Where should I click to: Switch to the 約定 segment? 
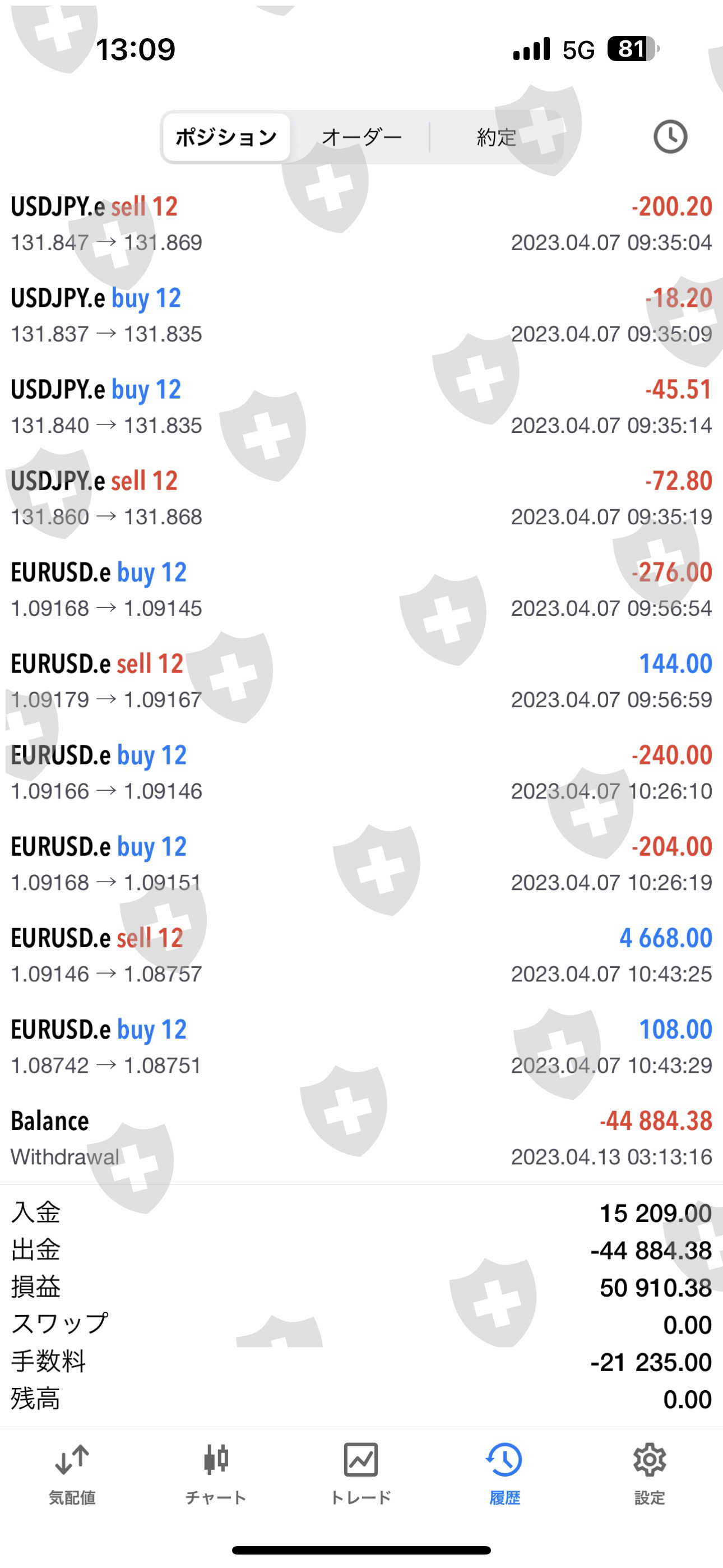click(x=496, y=137)
